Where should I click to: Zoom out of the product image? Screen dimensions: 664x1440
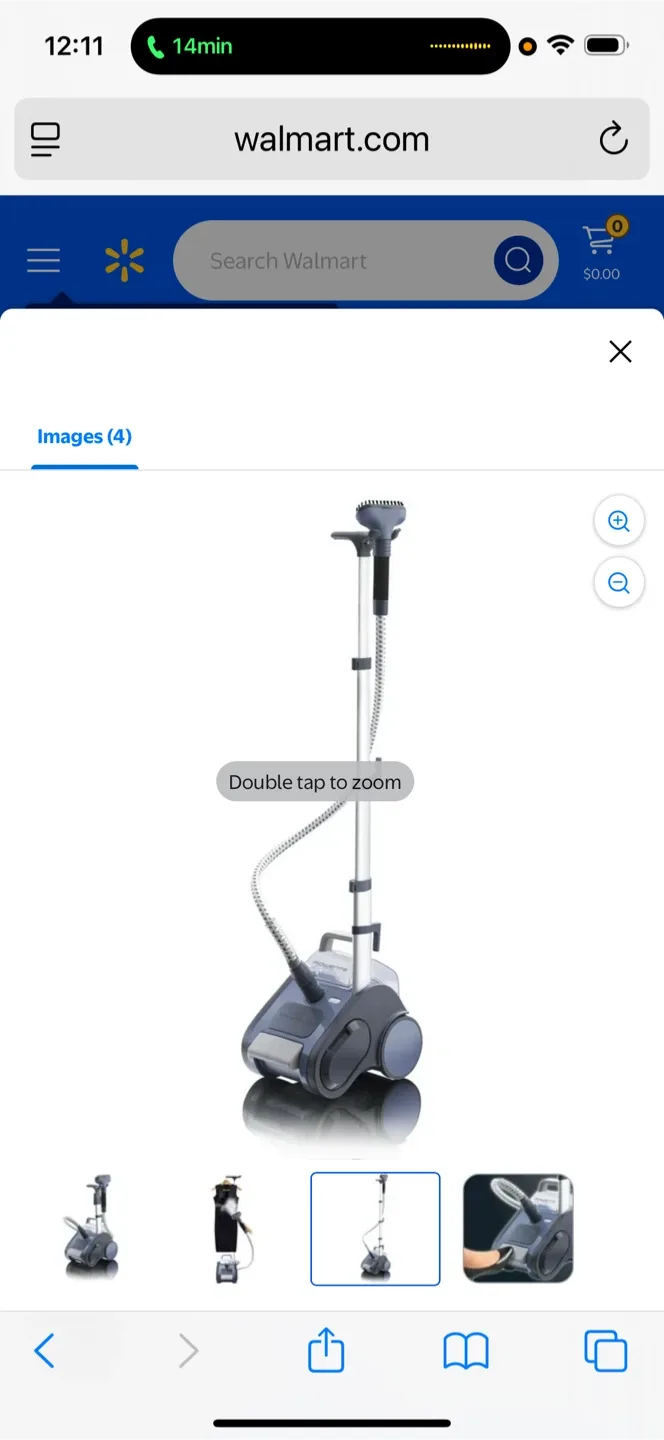point(619,583)
